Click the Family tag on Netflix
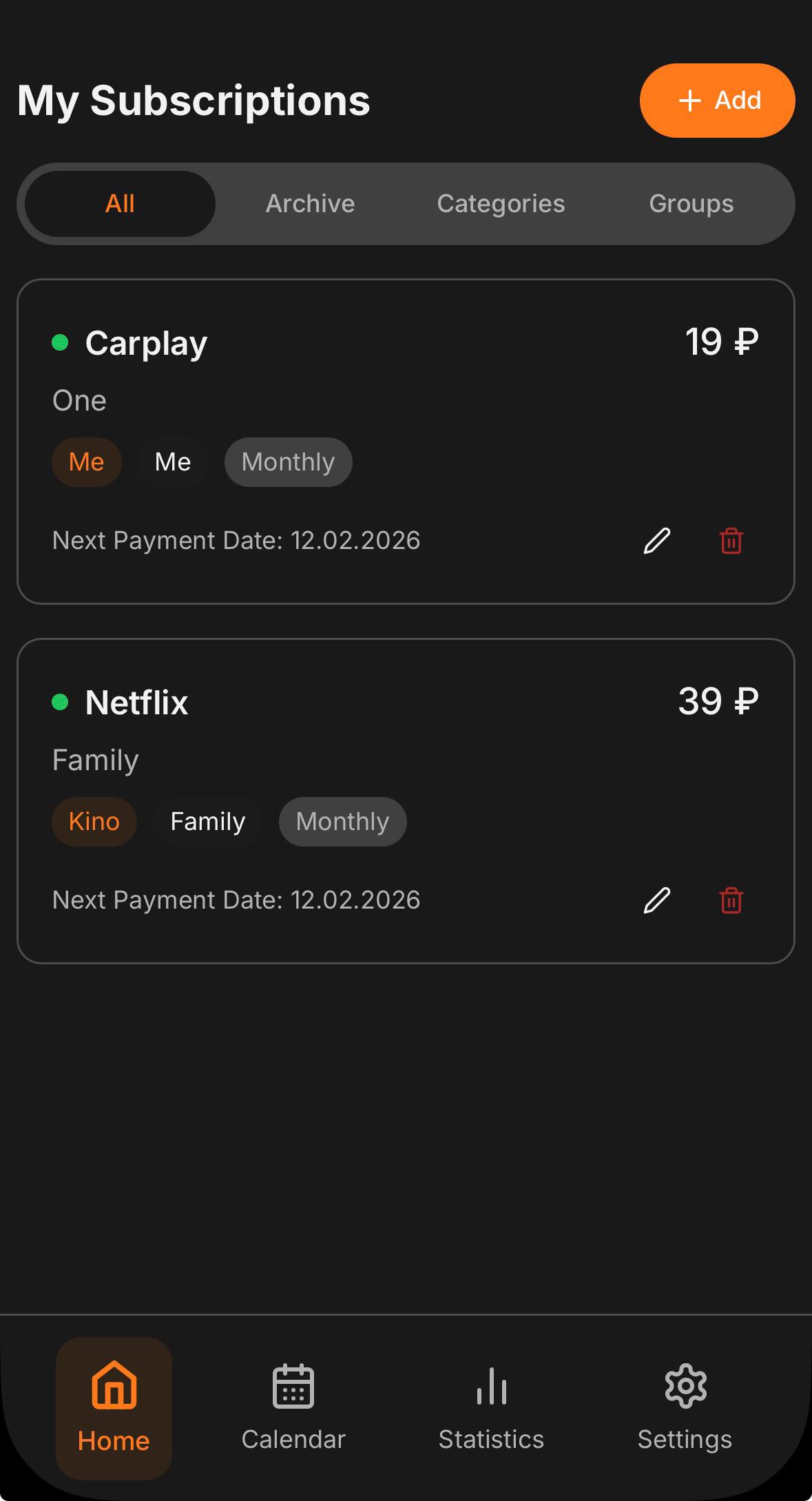Viewport: 812px width, 1501px height. [208, 821]
